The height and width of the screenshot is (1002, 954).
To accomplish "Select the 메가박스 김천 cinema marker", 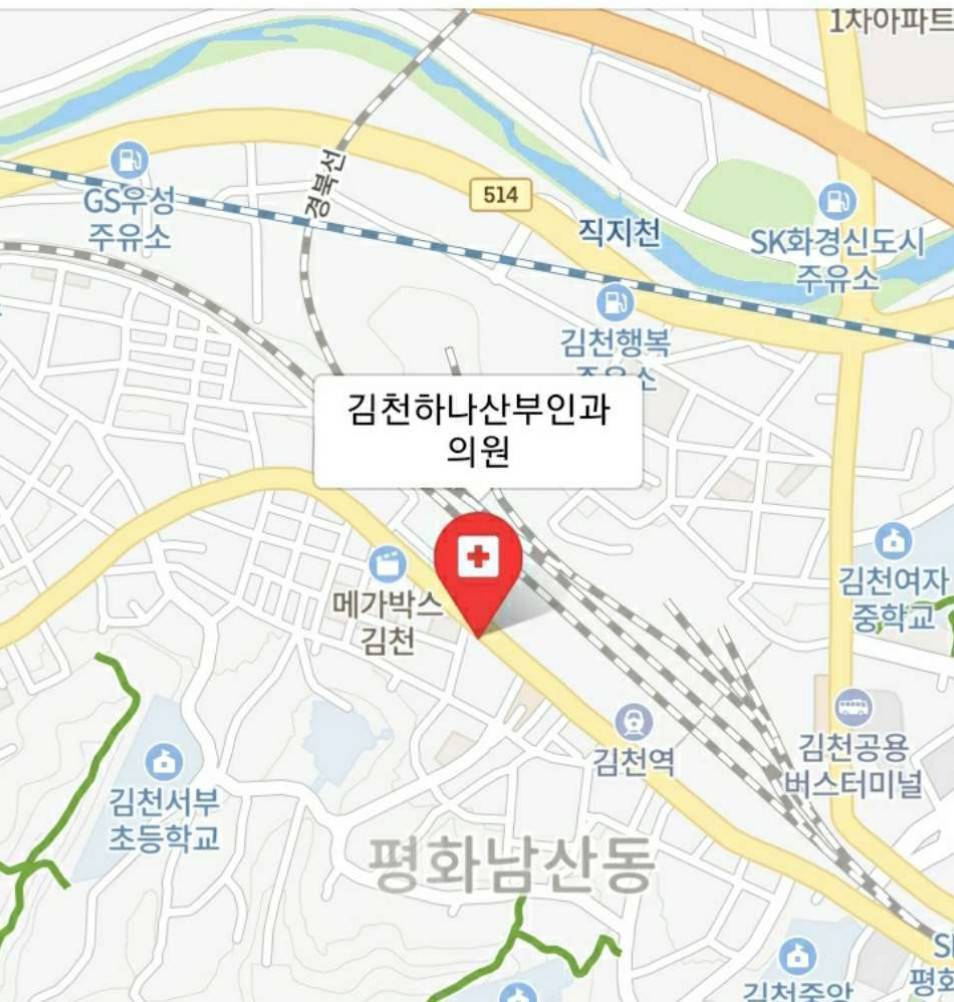I will (386, 563).
